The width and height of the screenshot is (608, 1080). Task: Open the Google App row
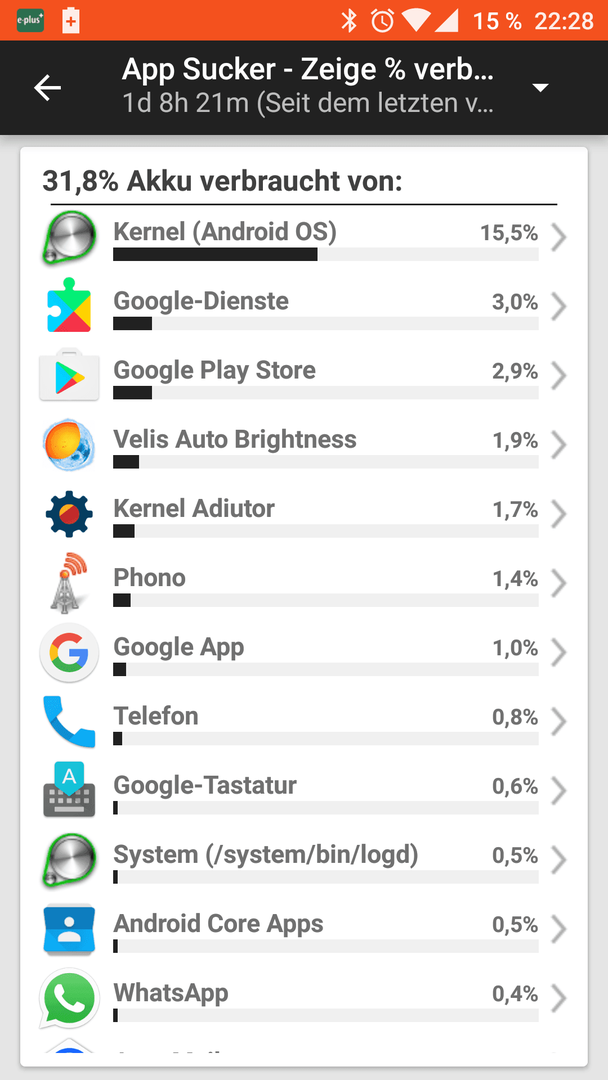tap(304, 654)
